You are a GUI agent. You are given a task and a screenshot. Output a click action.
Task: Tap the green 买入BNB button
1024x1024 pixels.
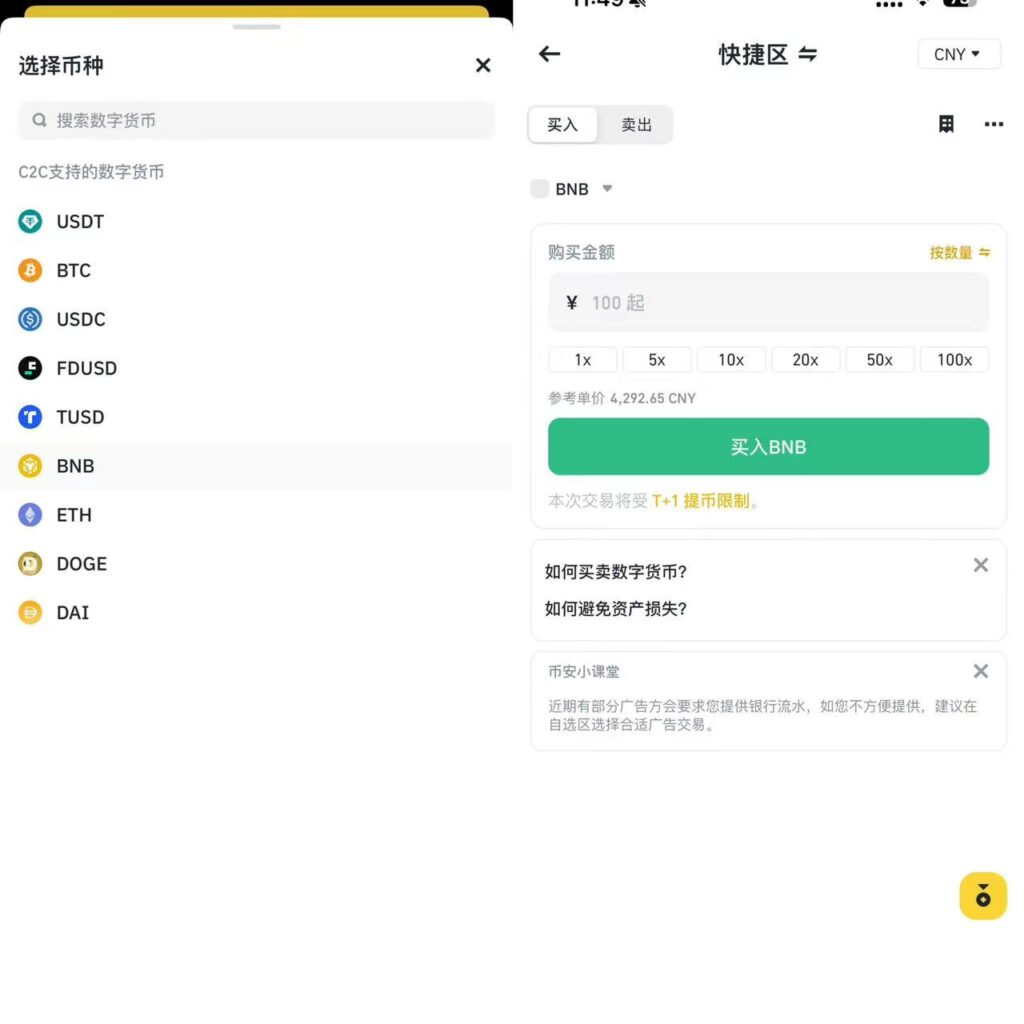coord(768,447)
